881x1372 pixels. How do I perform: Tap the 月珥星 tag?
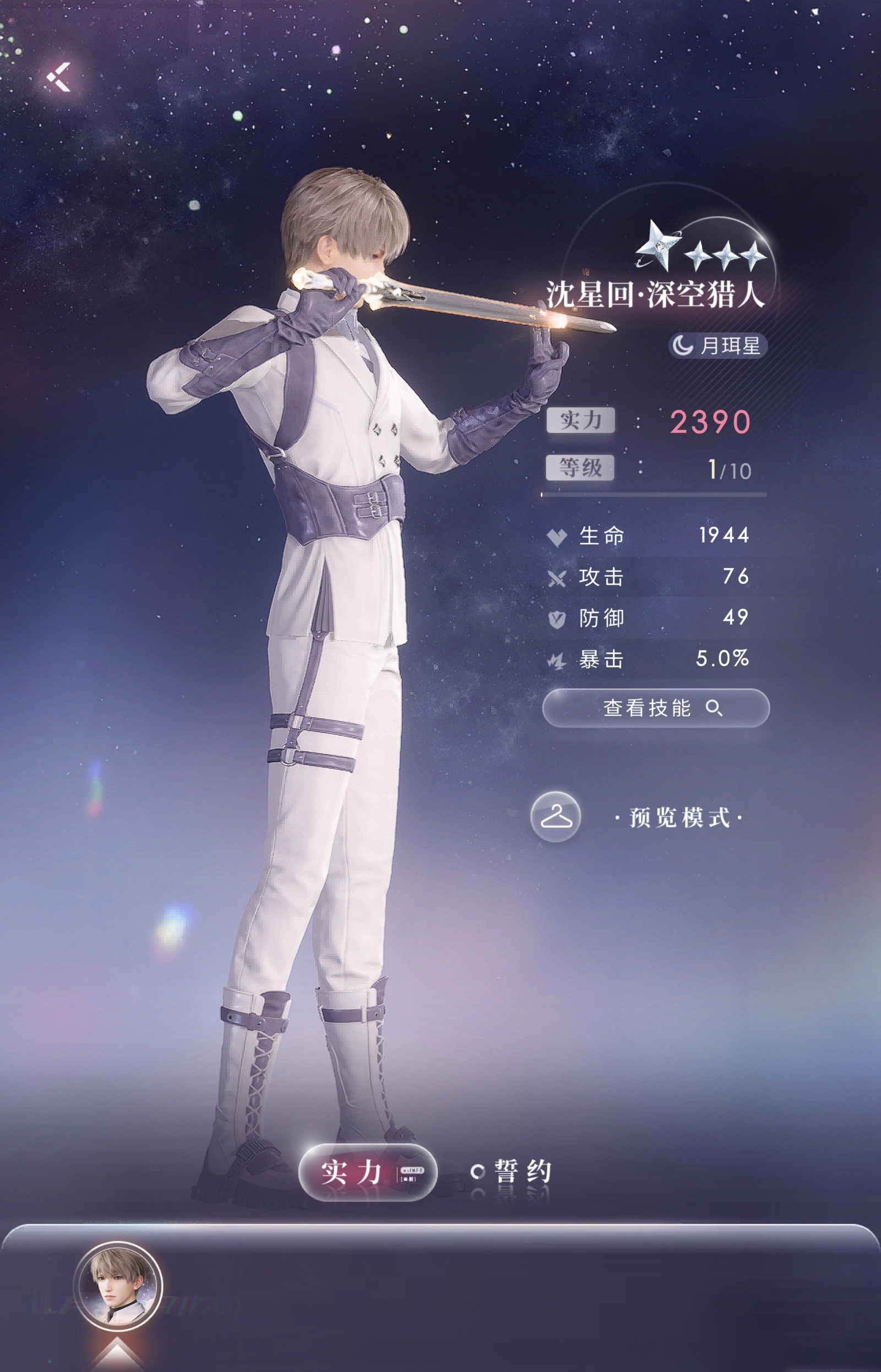pos(717,346)
